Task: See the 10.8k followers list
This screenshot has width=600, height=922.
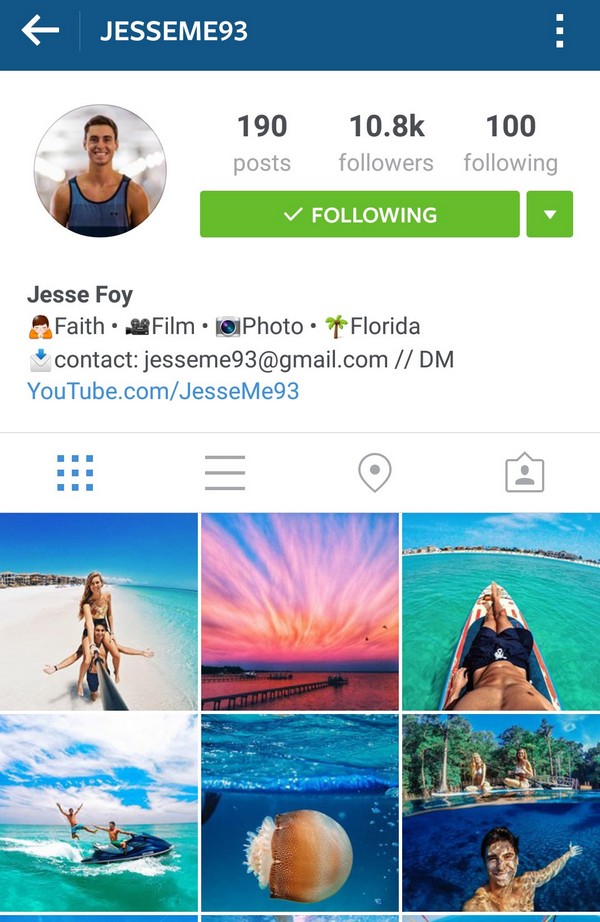Action: (386, 142)
